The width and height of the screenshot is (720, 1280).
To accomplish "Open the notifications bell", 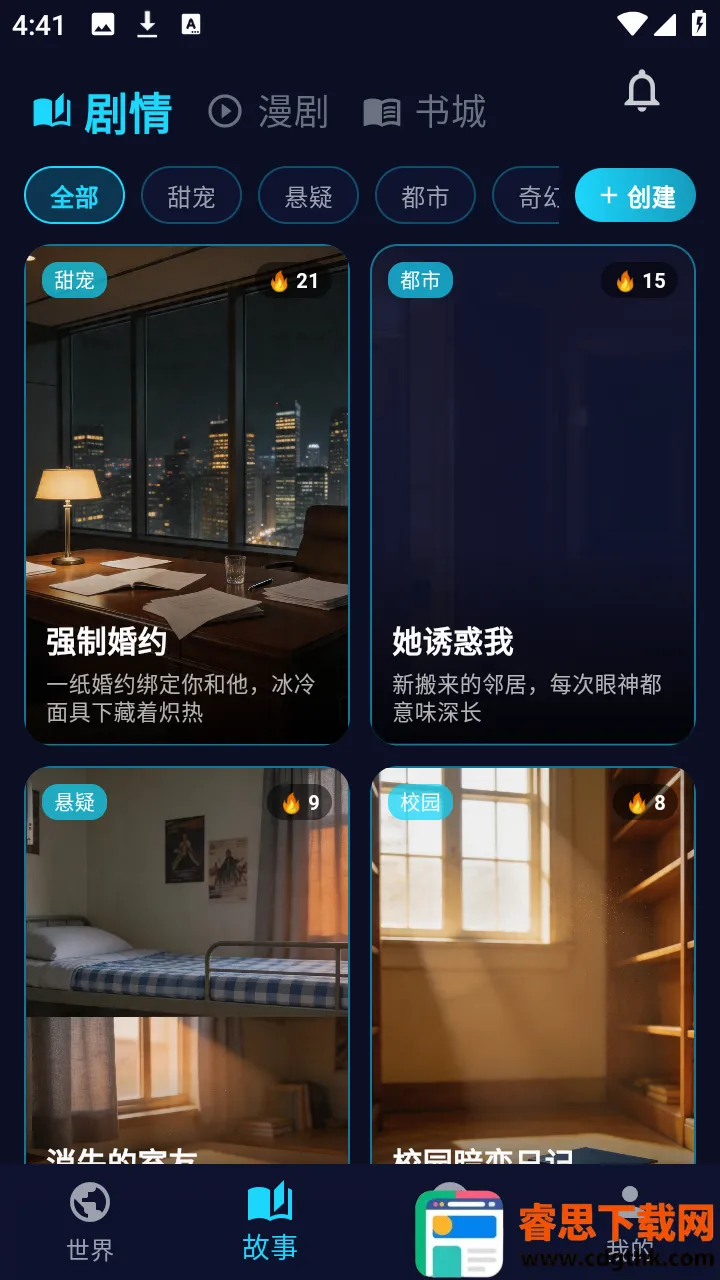I will pyautogui.click(x=642, y=92).
